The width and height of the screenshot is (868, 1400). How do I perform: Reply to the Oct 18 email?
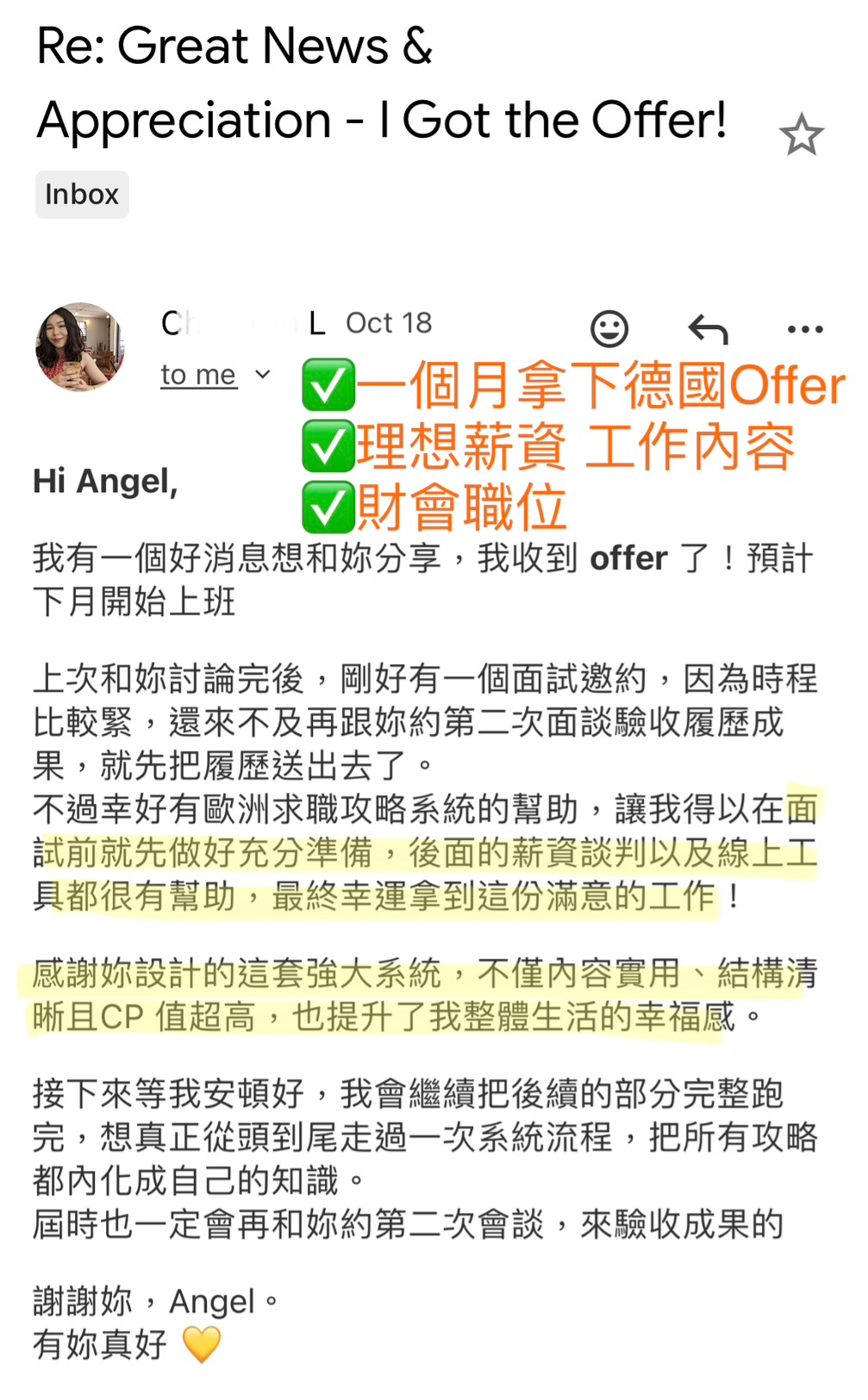(708, 328)
